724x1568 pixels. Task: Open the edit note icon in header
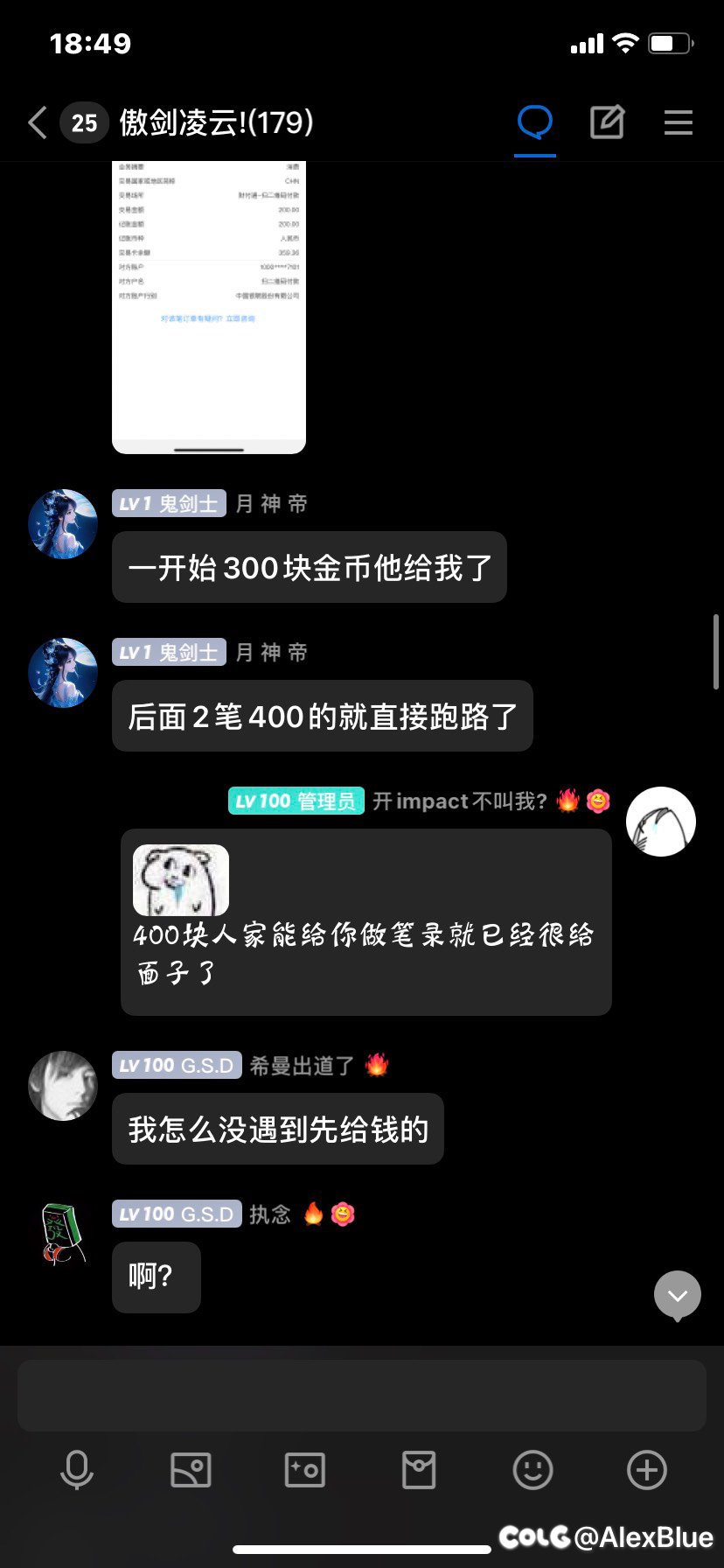point(607,122)
